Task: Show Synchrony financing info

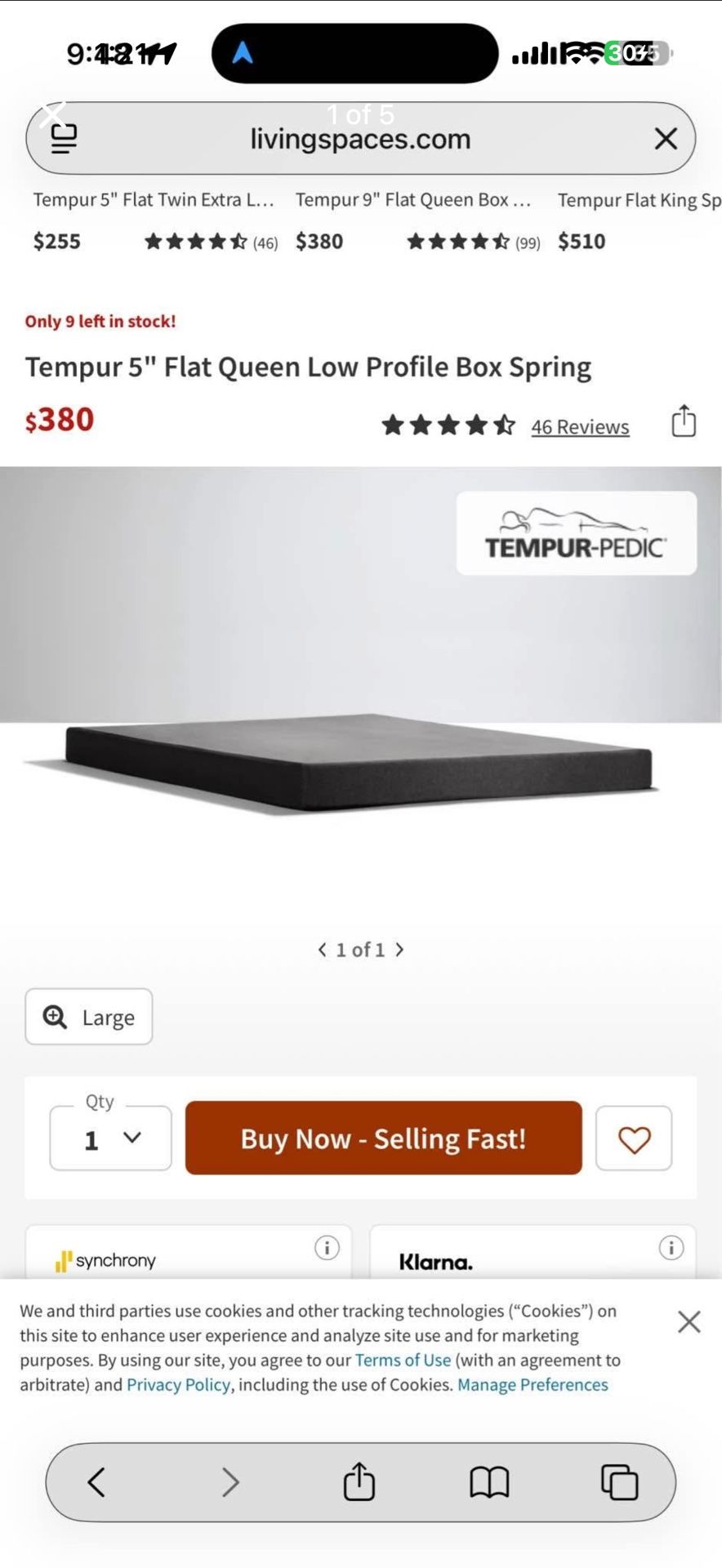Action: click(x=327, y=1248)
